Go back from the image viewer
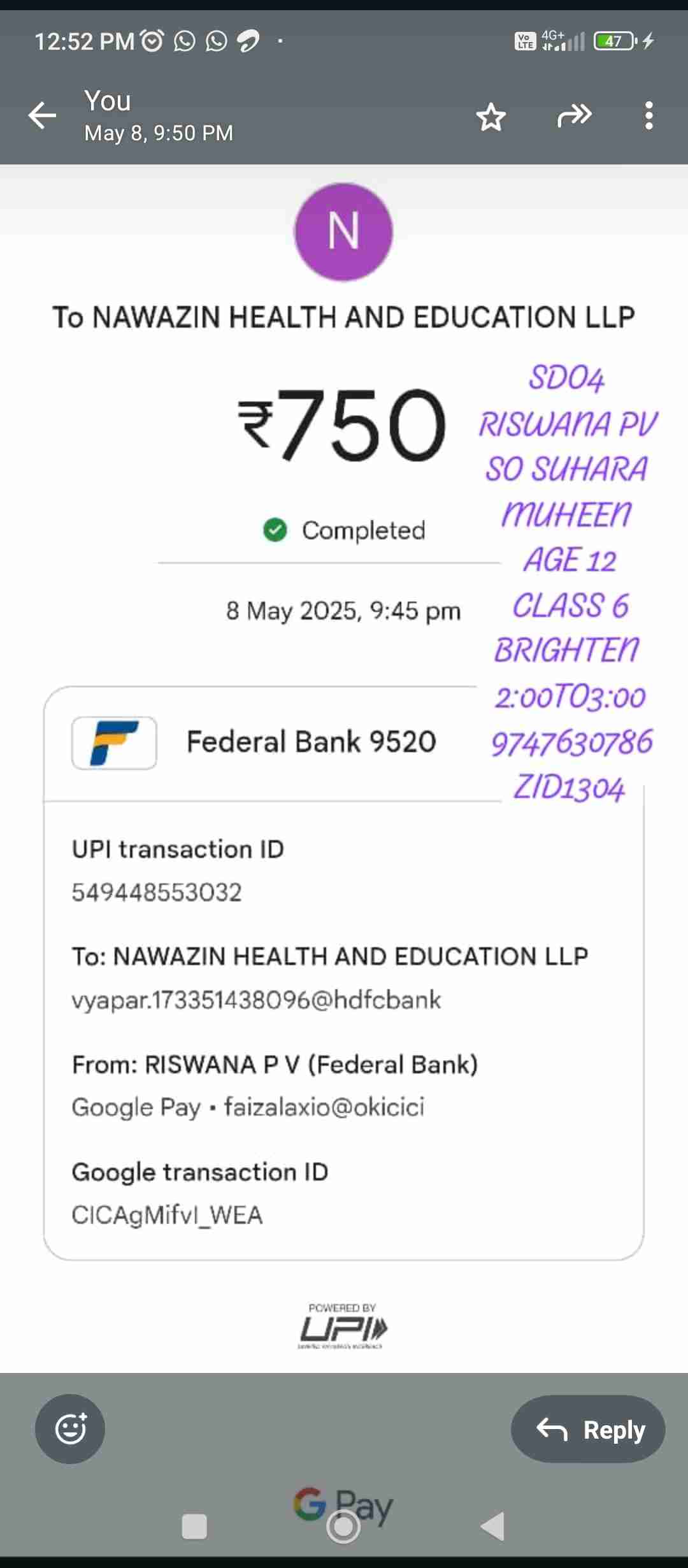Screen dimensions: 688x1568 point(43,116)
